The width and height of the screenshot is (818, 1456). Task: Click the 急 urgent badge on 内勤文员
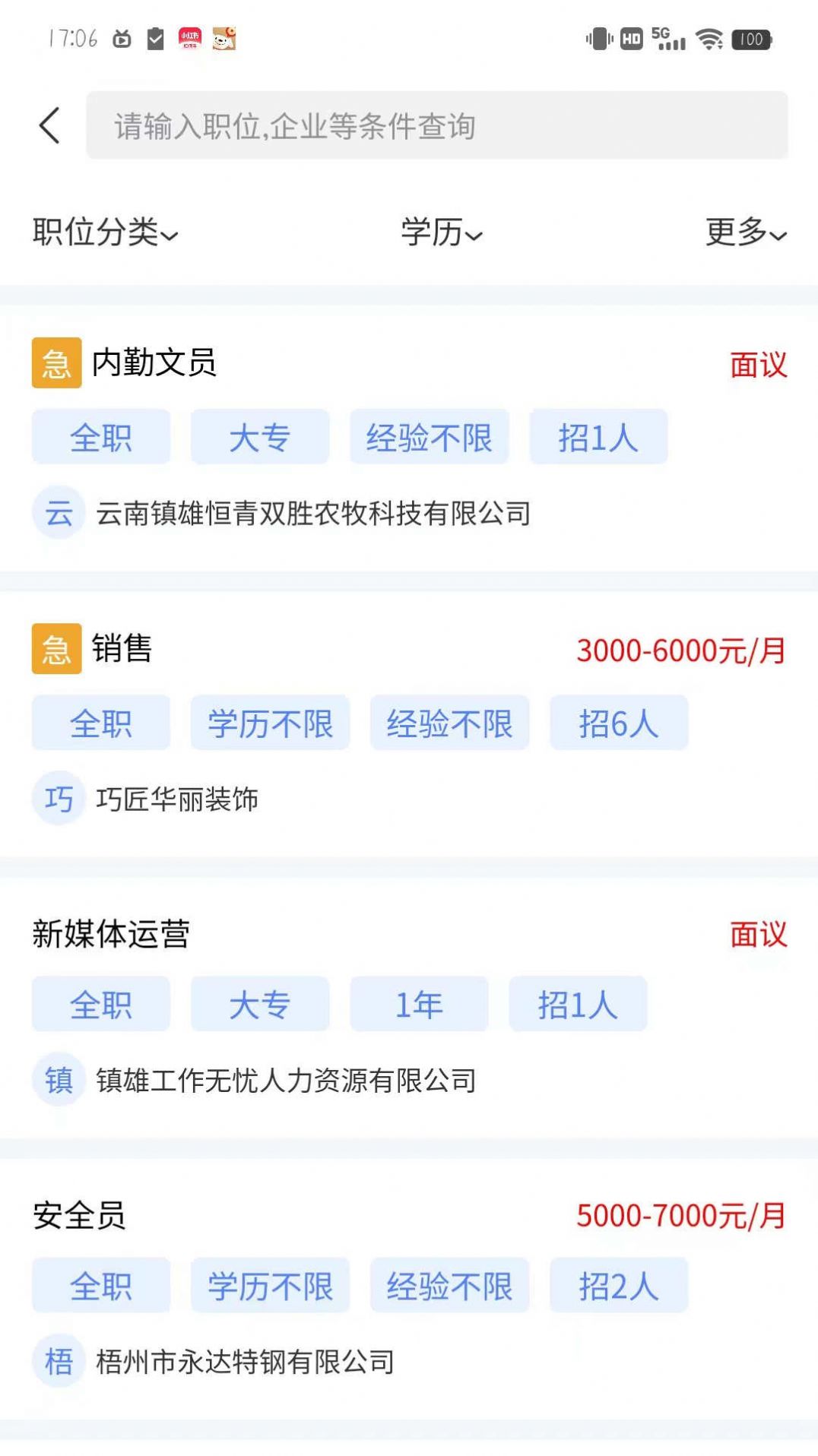[x=55, y=363]
